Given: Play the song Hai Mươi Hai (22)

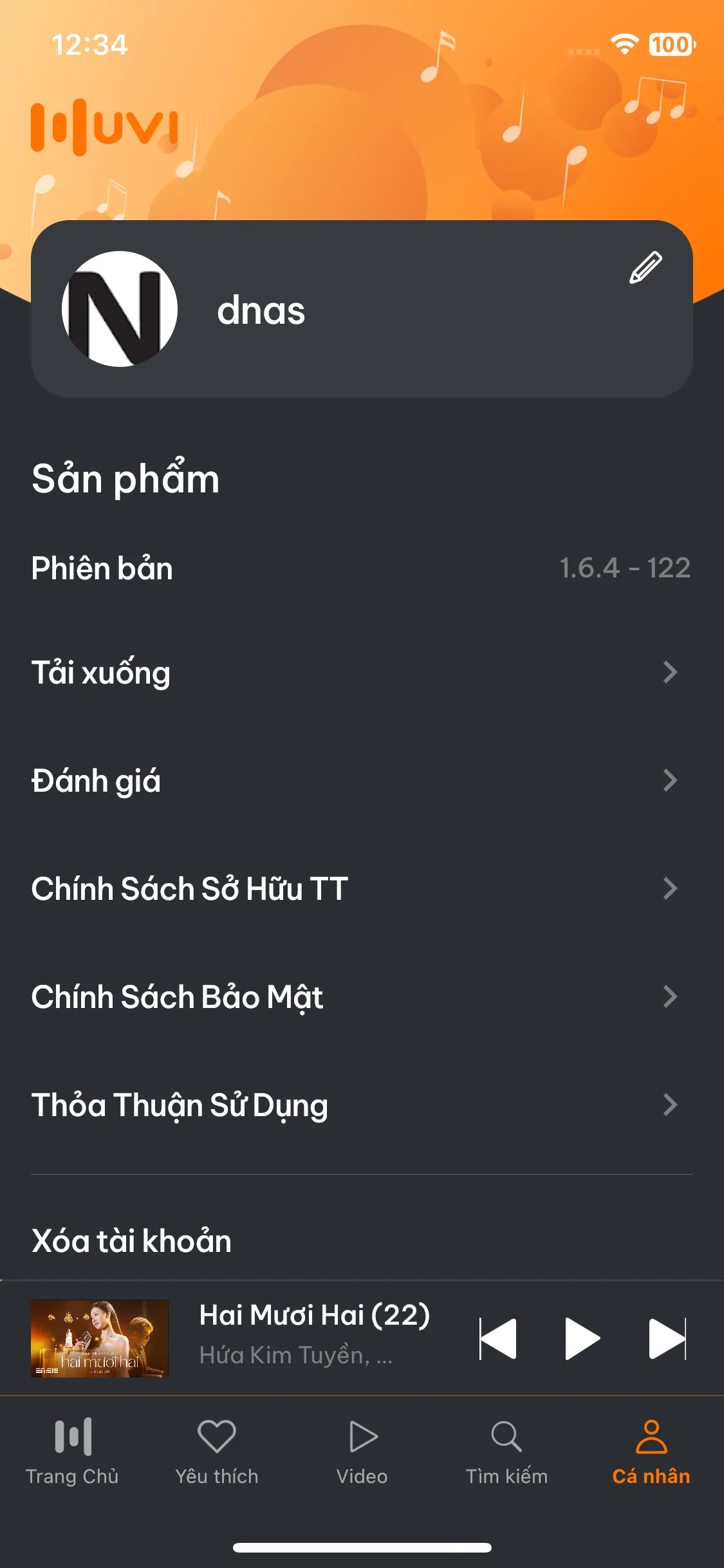Looking at the screenshot, I should 582,1339.
